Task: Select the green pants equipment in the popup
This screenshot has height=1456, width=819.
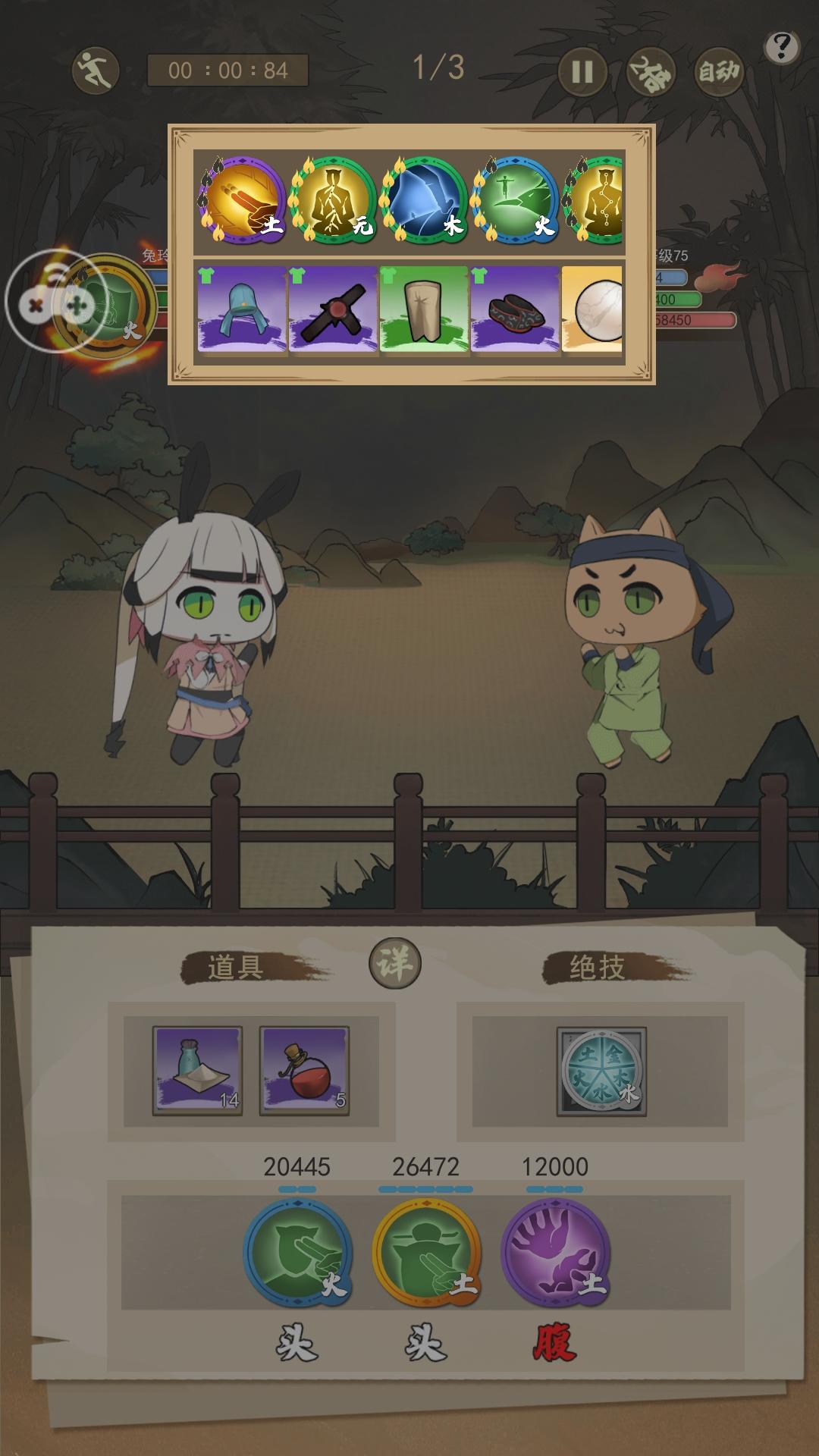Action: click(424, 309)
